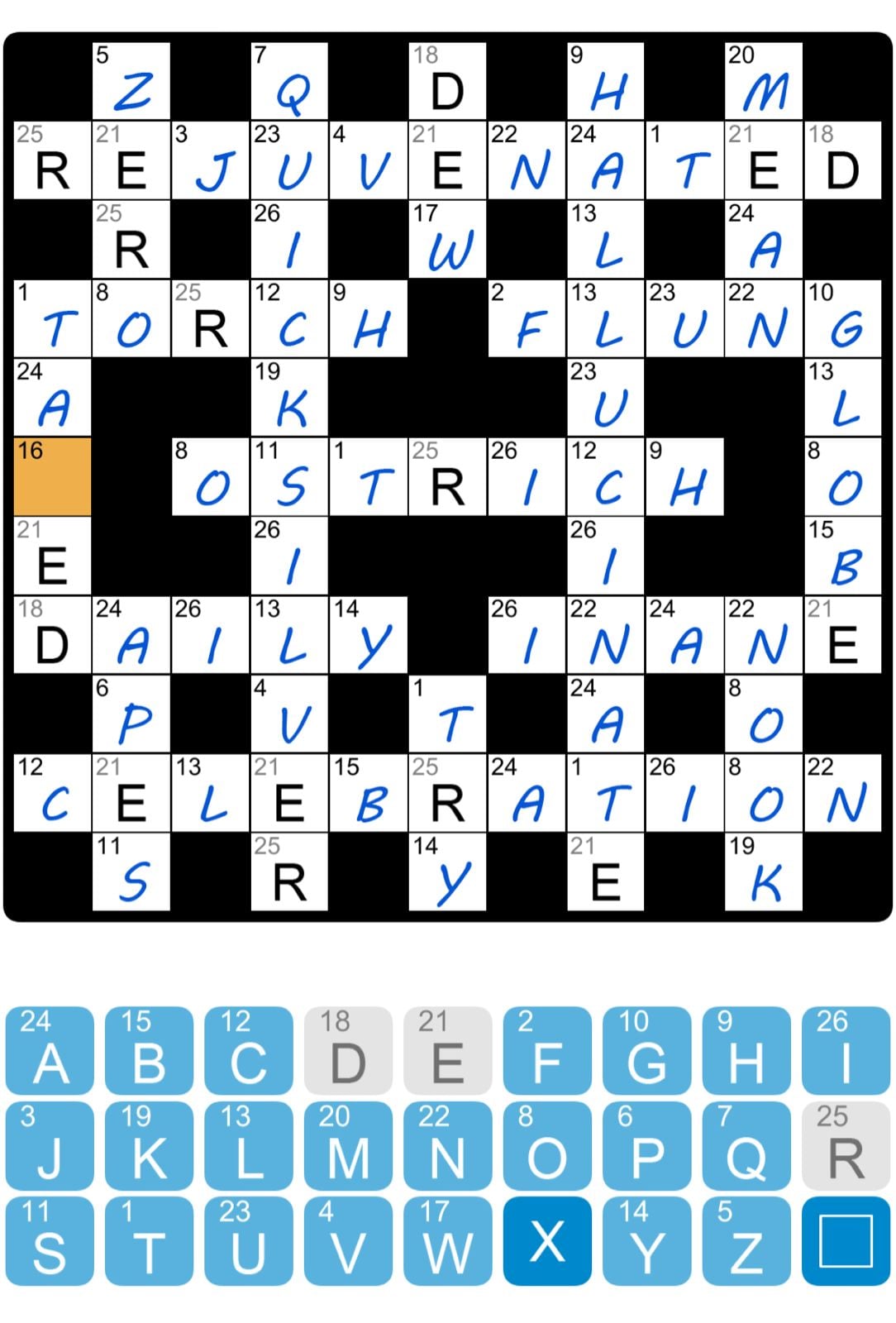This screenshot has height=1323, width=896.
Task: Hit the Q key numbered 7
Action: click(x=746, y=1145)
